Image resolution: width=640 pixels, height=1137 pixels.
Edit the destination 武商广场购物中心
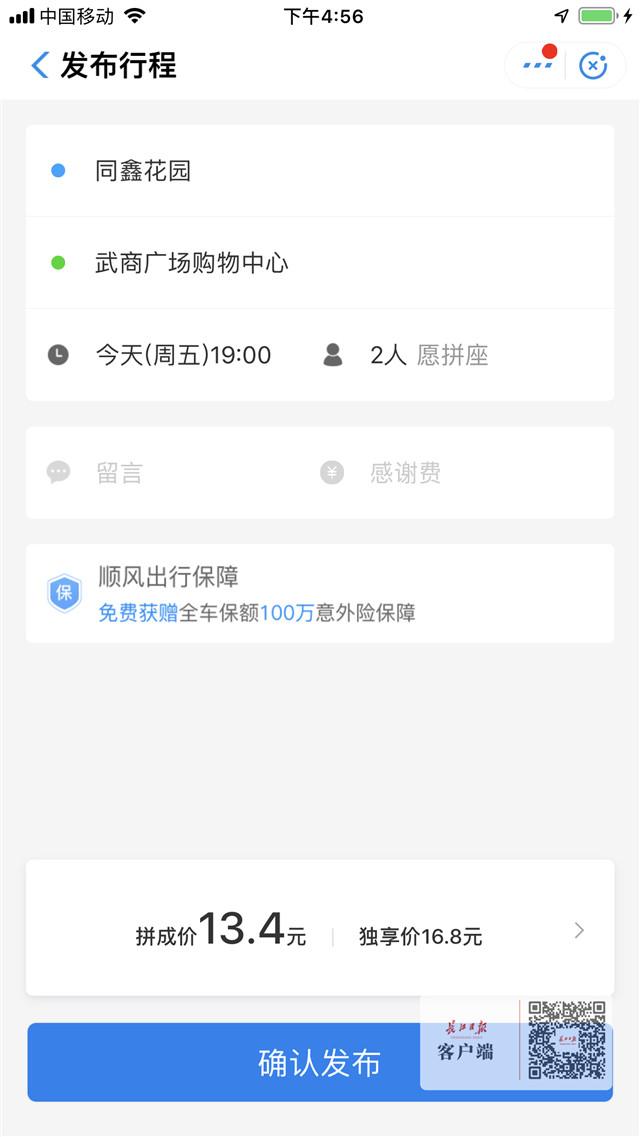click(320, 262)
